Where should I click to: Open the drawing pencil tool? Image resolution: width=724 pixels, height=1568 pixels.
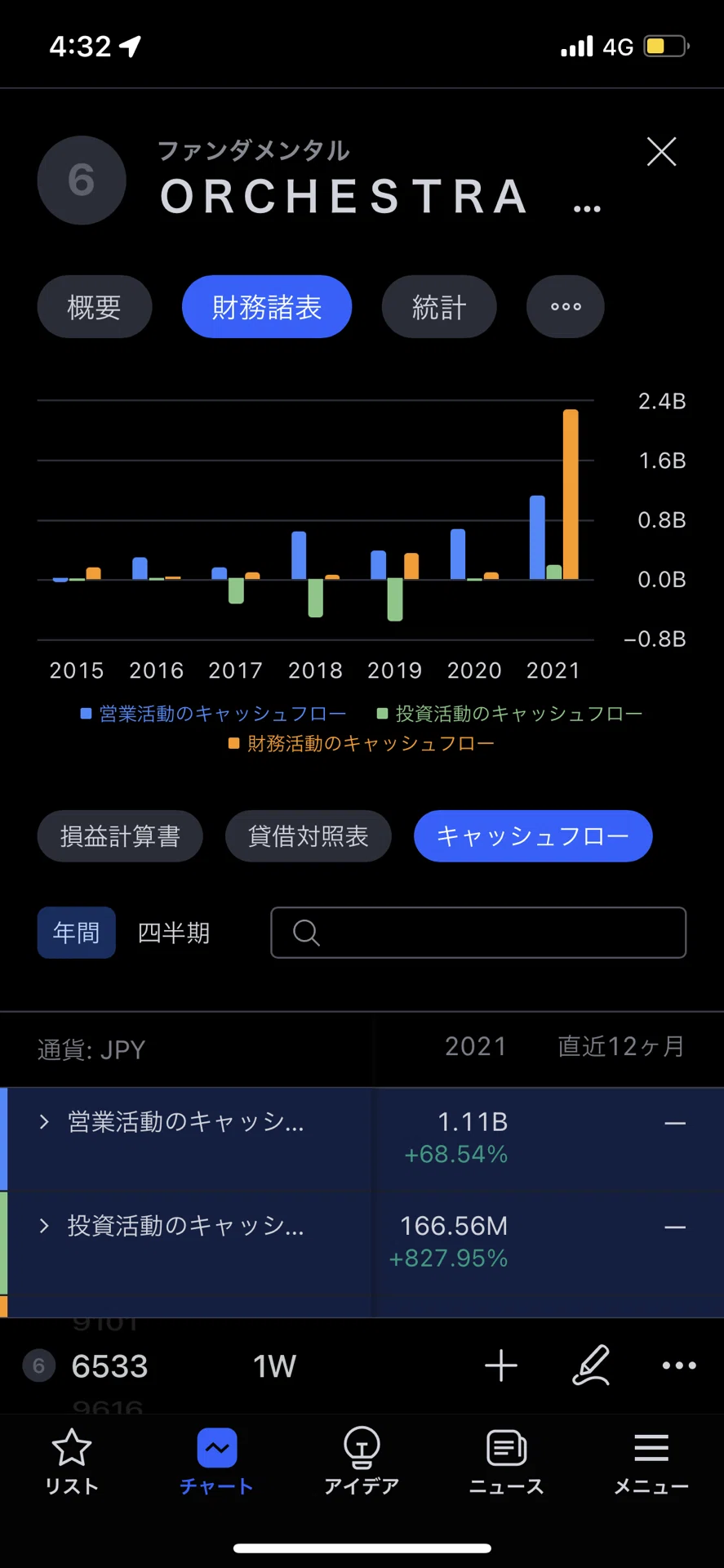pyautogui.click(x=591, y=1365)
